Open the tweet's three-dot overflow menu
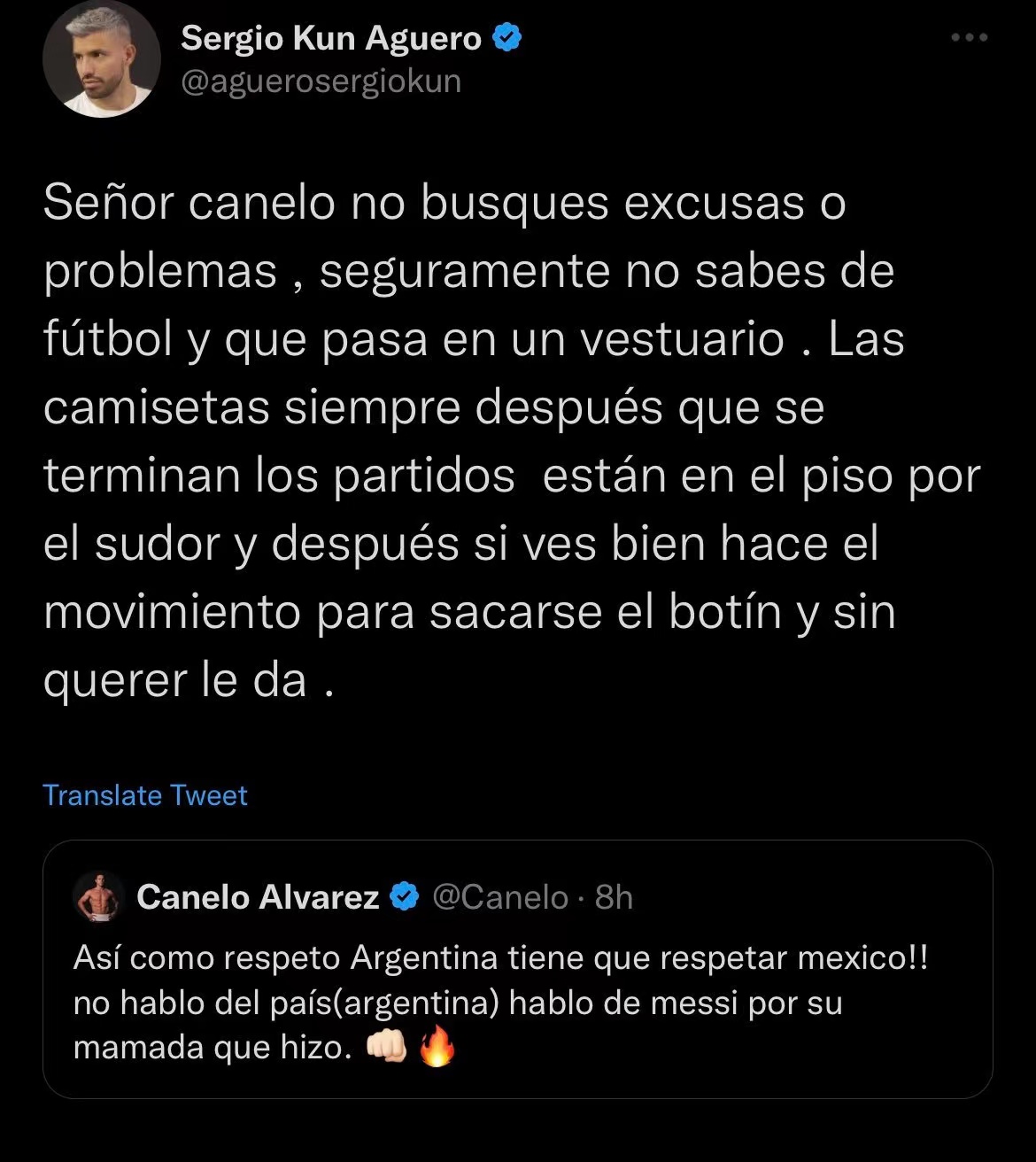 (969, 38)
